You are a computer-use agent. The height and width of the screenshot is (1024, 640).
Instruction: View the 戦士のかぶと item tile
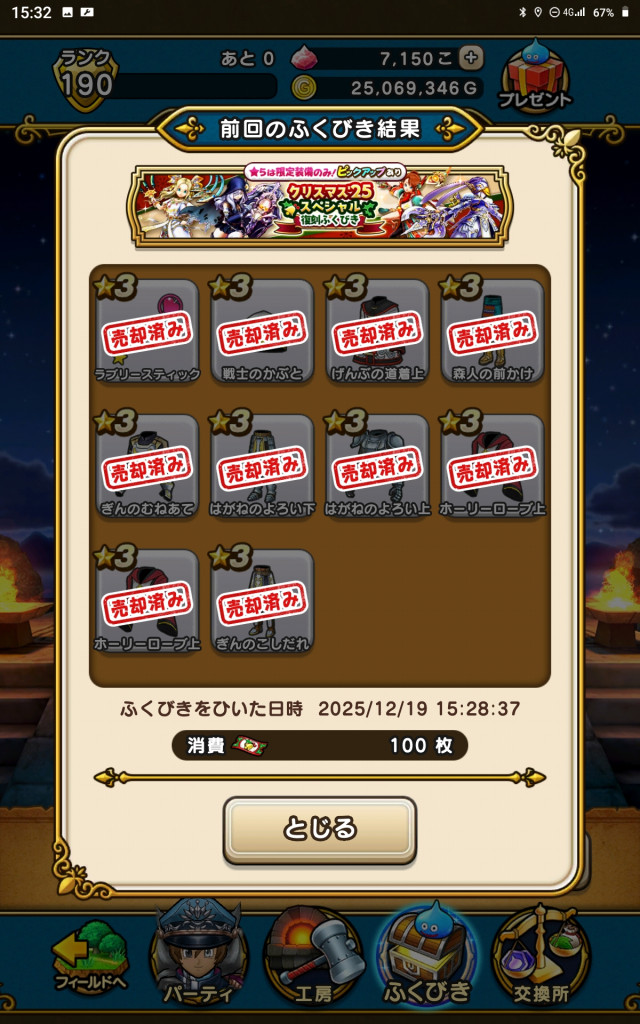pyautogui.click(x=262, y=331)
